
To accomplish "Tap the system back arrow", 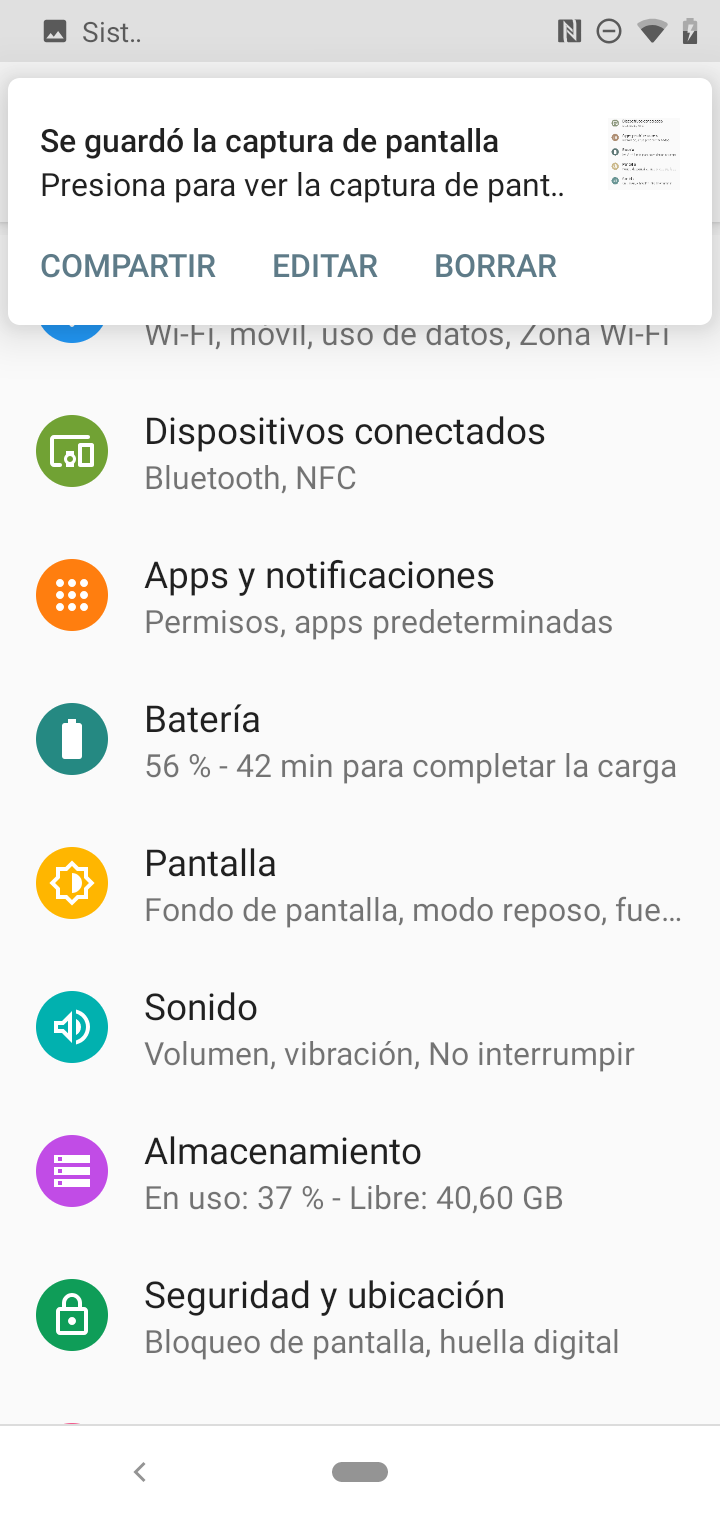I will tap(140, 1471).
